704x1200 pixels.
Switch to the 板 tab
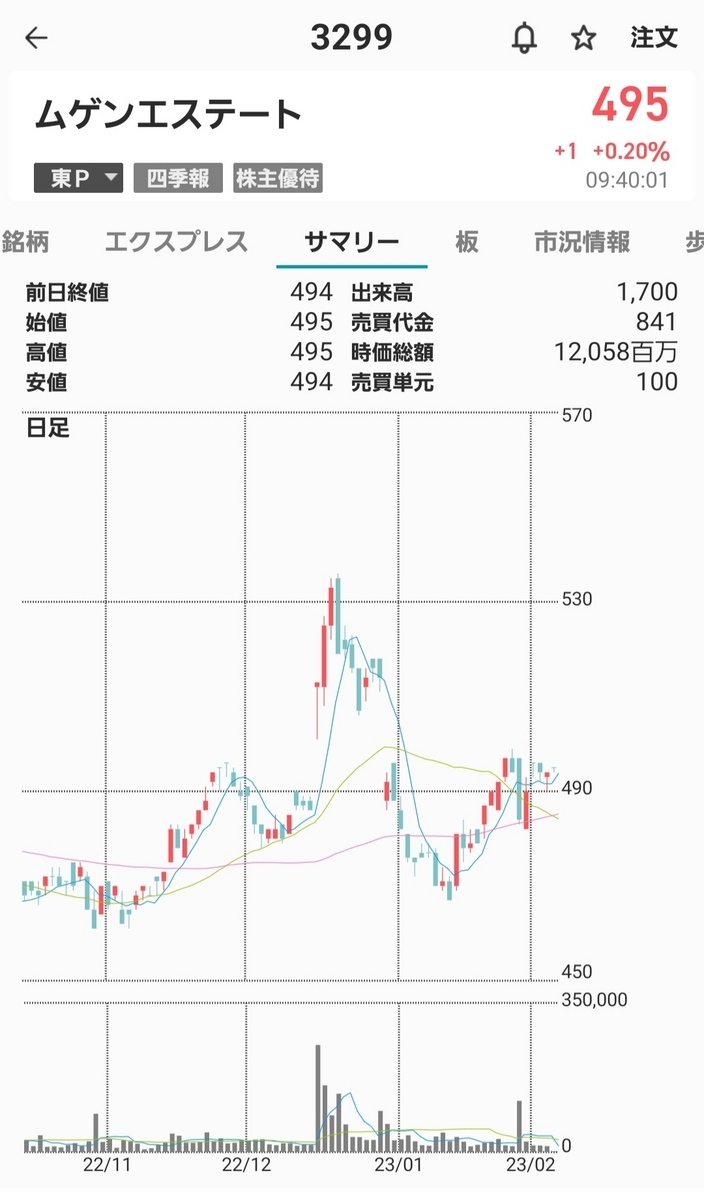(x=467, y=242)
